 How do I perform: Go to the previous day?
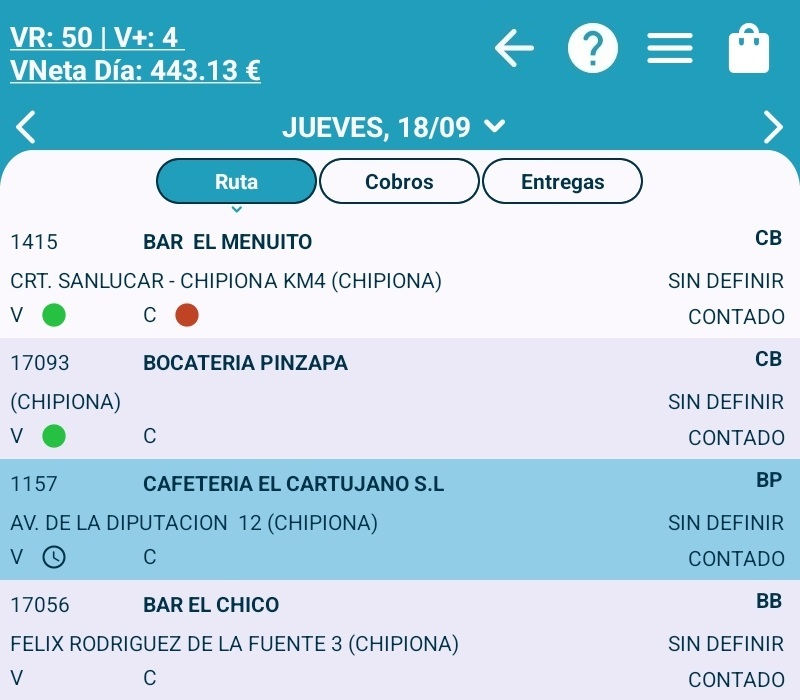coord(27,127)
